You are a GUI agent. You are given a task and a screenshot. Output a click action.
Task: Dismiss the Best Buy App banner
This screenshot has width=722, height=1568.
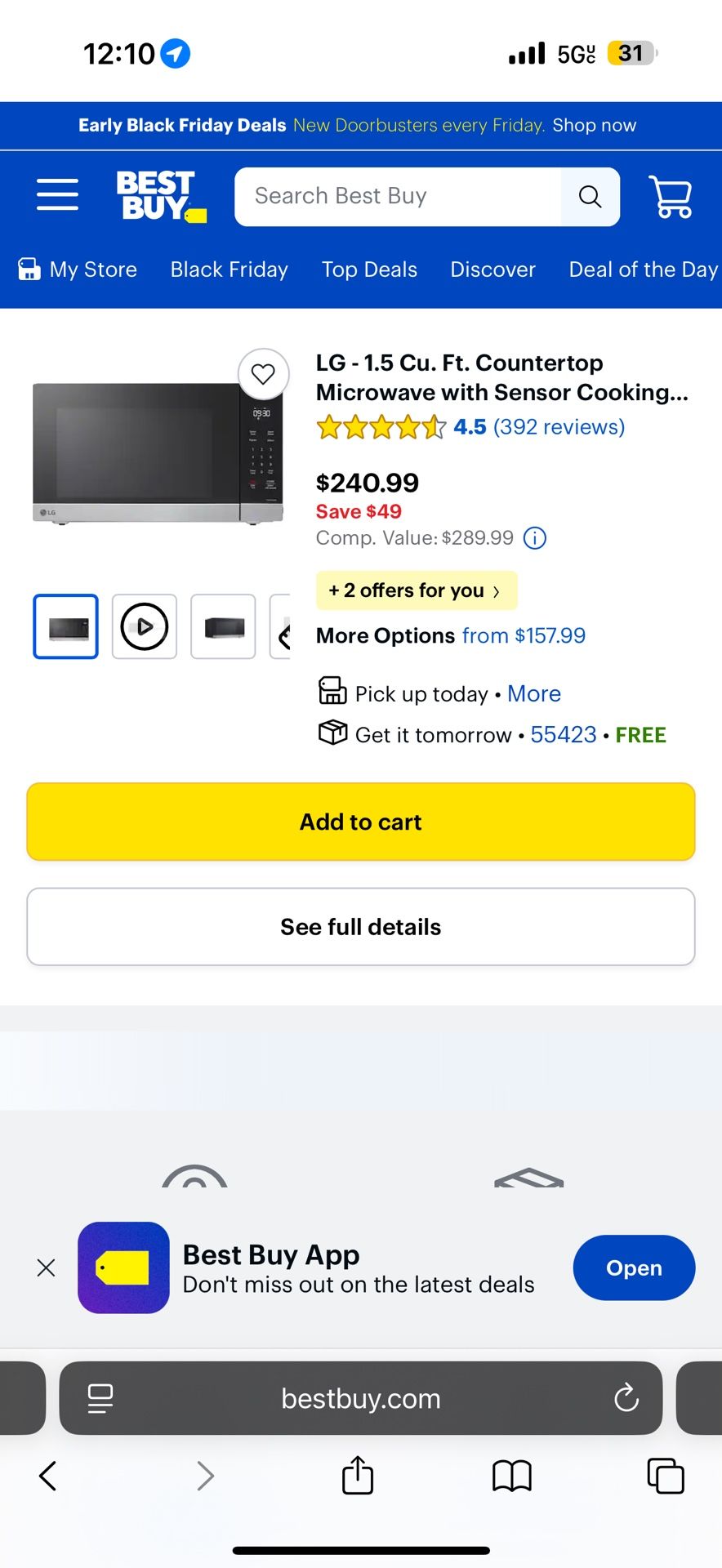[46, 1267]
